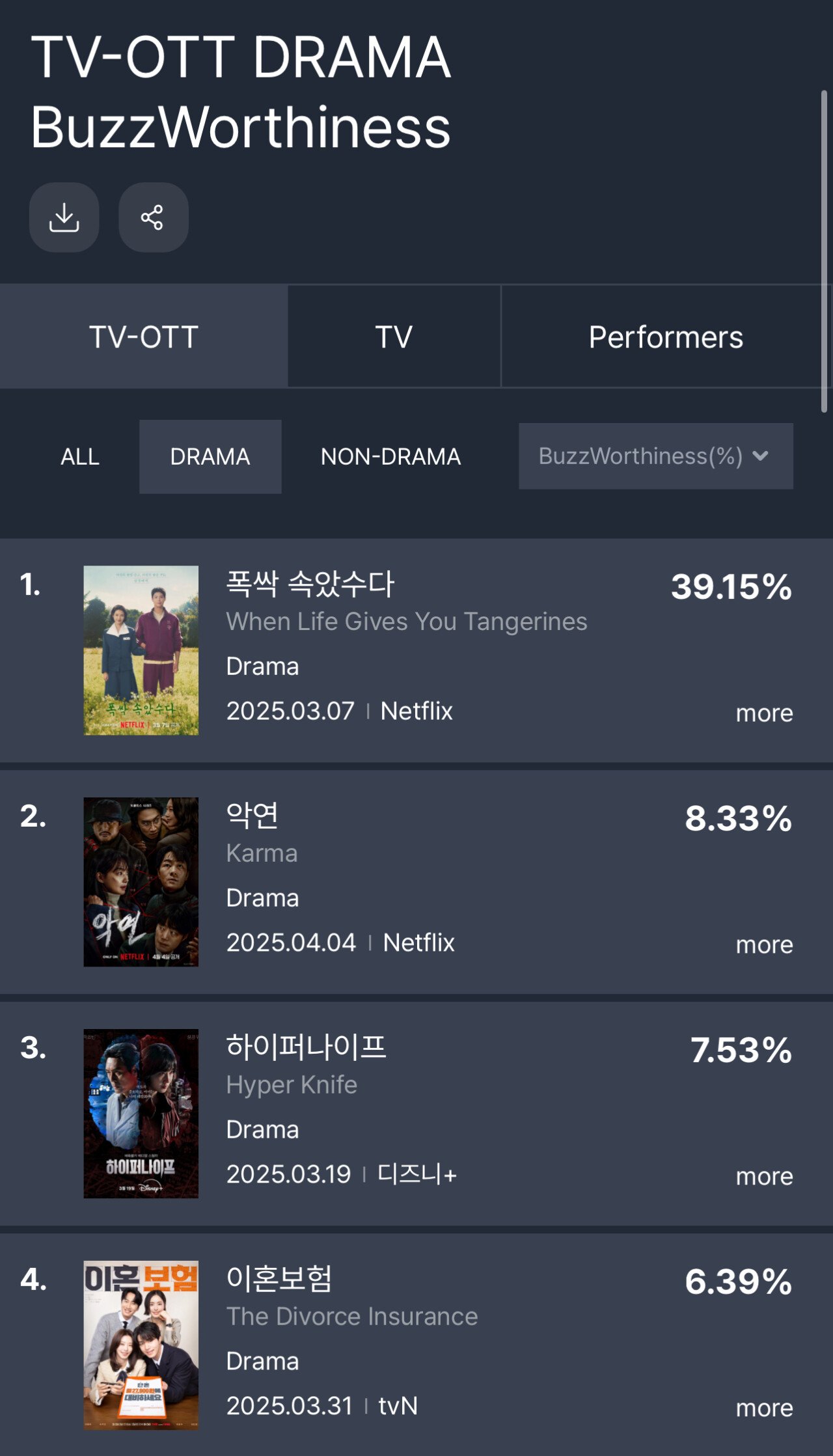Open the Karma poster thumbnail
The width and height of the screenshot is (833, 1456).
[x=141, y=882]
